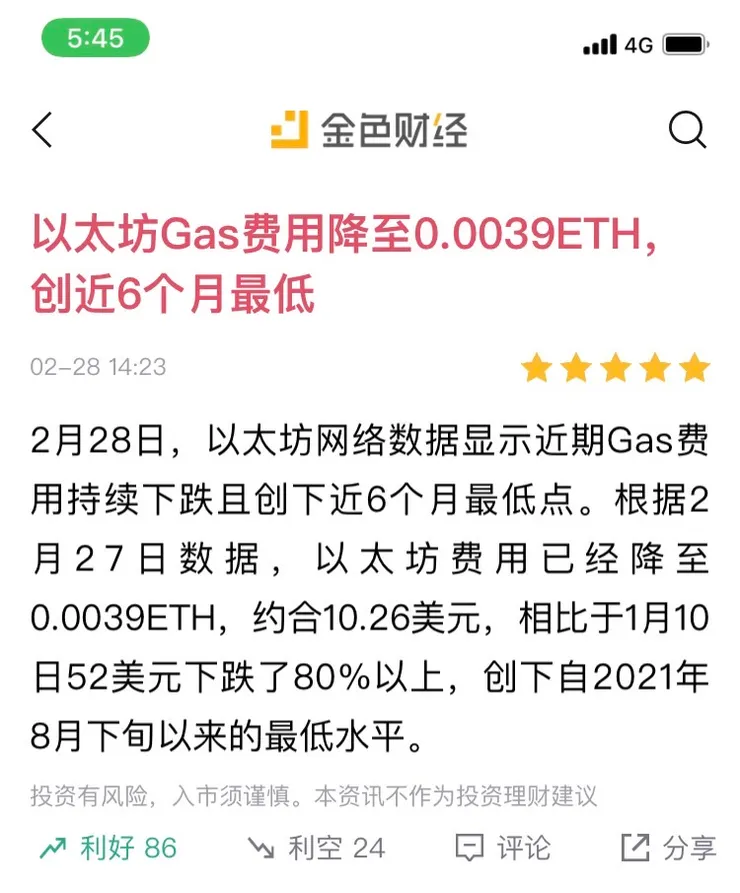Go back using the left chevron arrow

42,129
